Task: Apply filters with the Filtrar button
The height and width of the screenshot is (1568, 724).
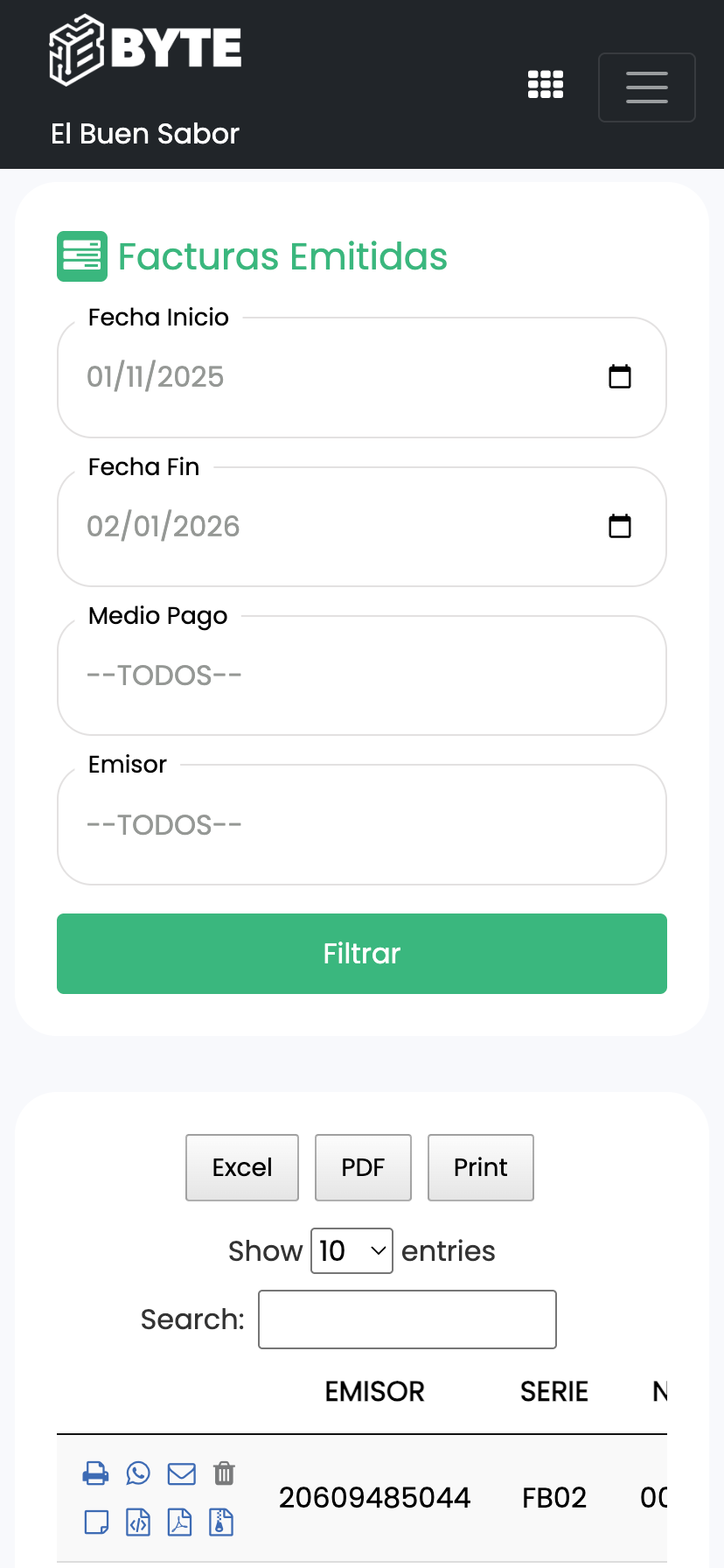Action: 362,954
